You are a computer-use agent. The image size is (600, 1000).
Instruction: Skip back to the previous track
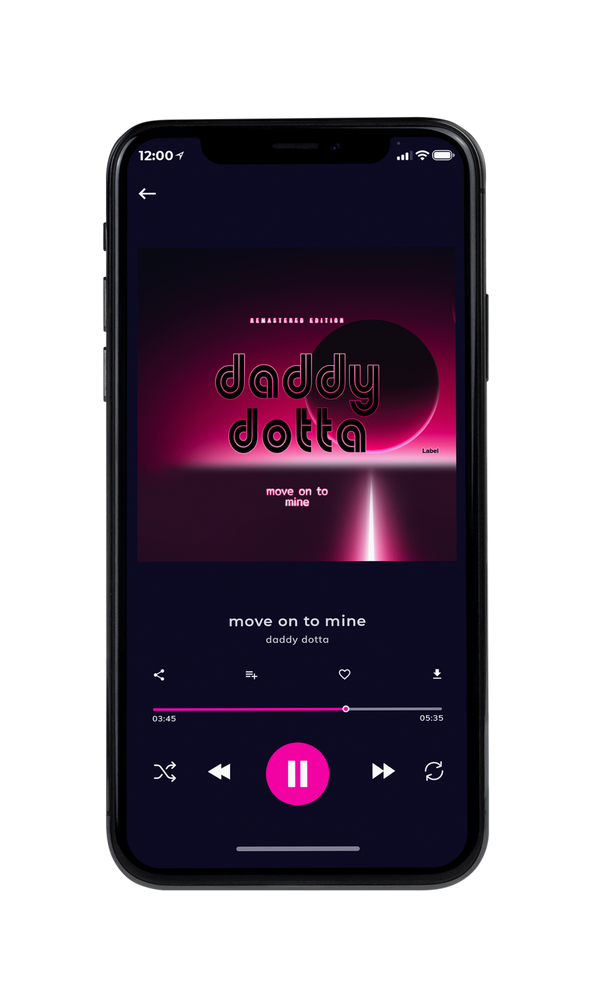[219, 772]
